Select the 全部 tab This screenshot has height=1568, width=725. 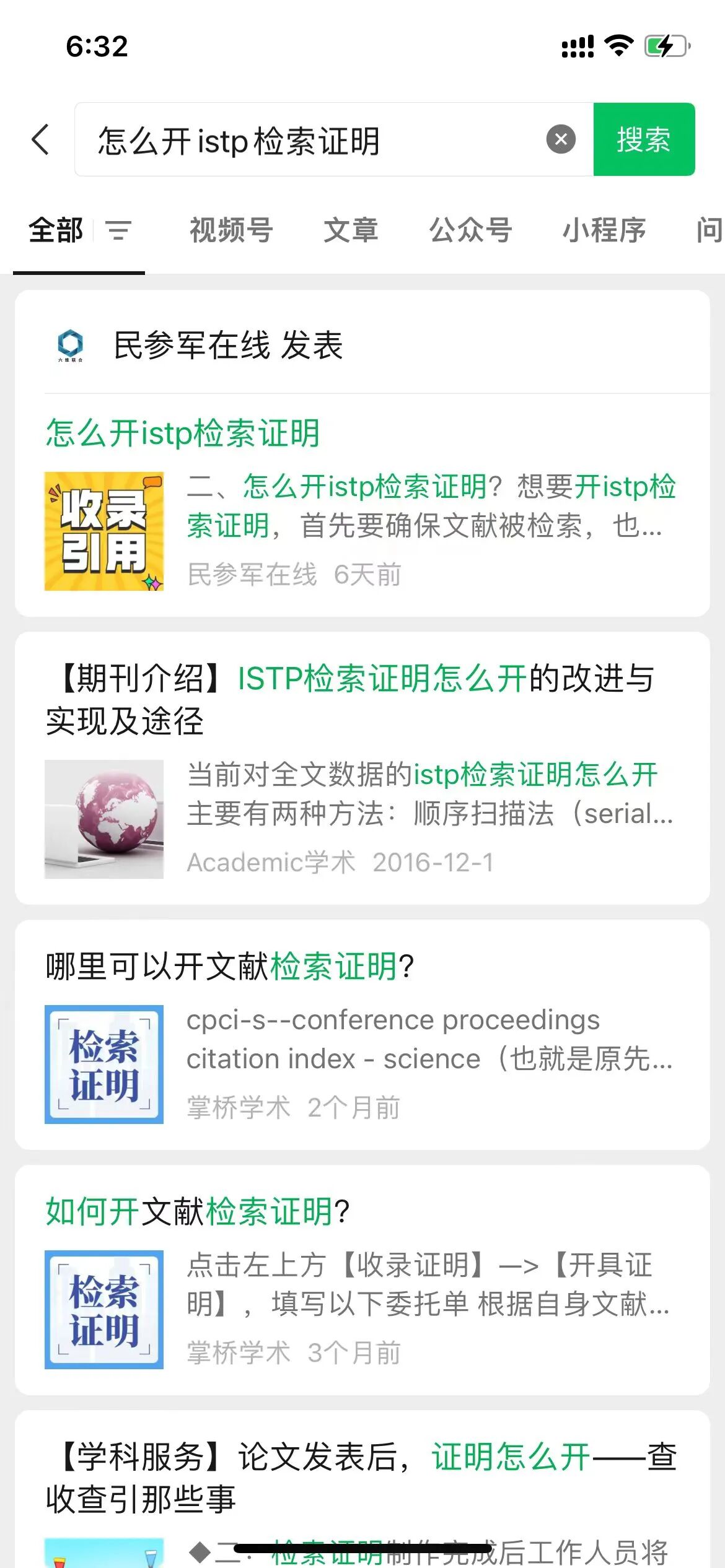(x=56, y=230)
